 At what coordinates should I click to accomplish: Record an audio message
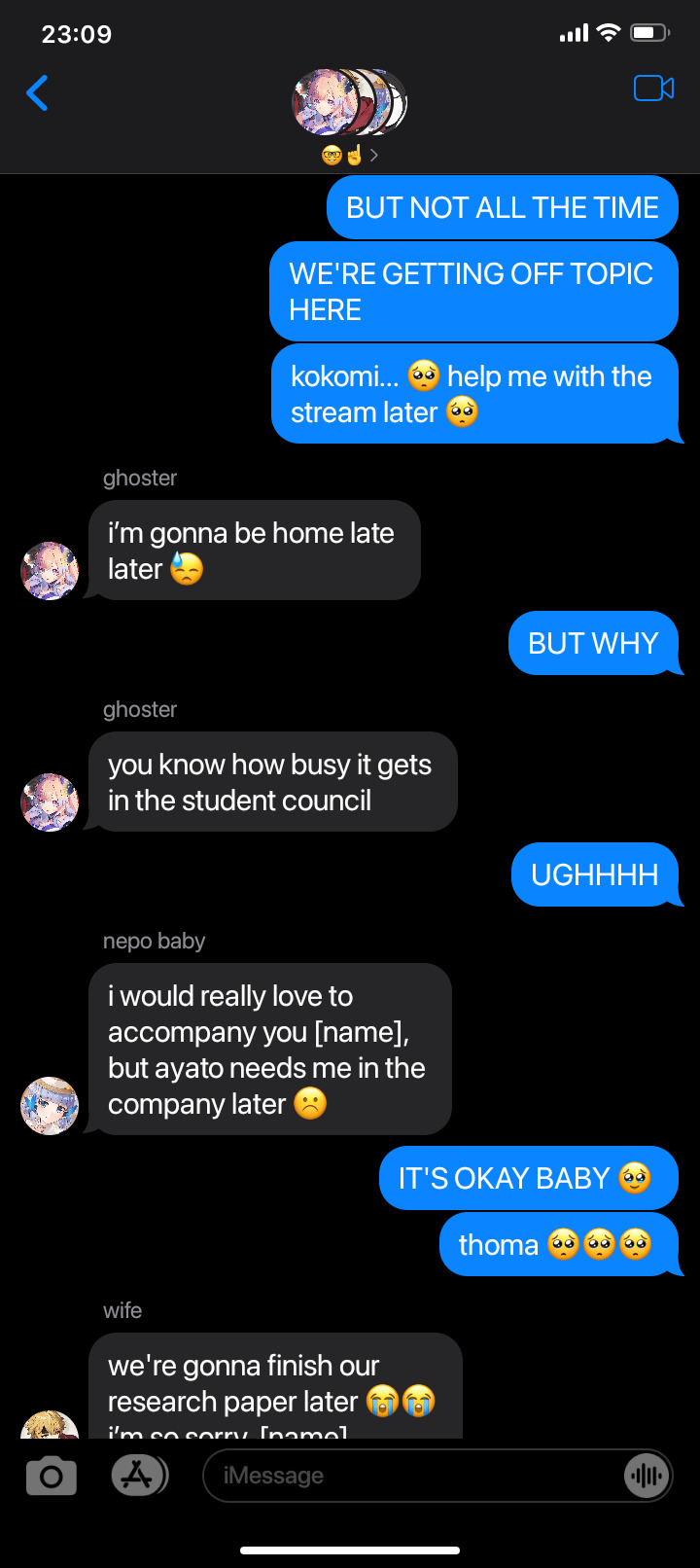[646, 1477]
